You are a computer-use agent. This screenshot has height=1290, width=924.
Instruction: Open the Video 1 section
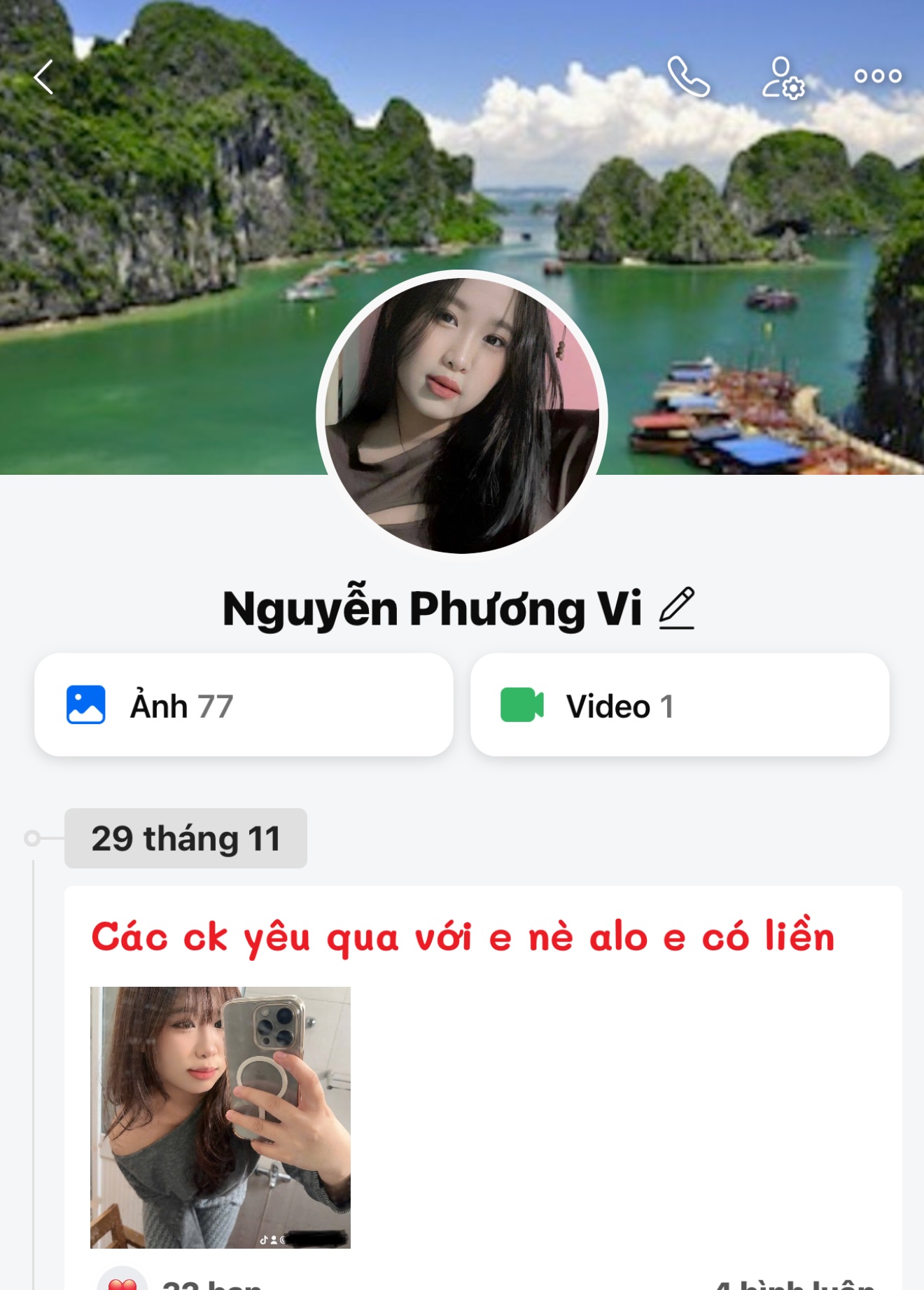click(680, 705)
